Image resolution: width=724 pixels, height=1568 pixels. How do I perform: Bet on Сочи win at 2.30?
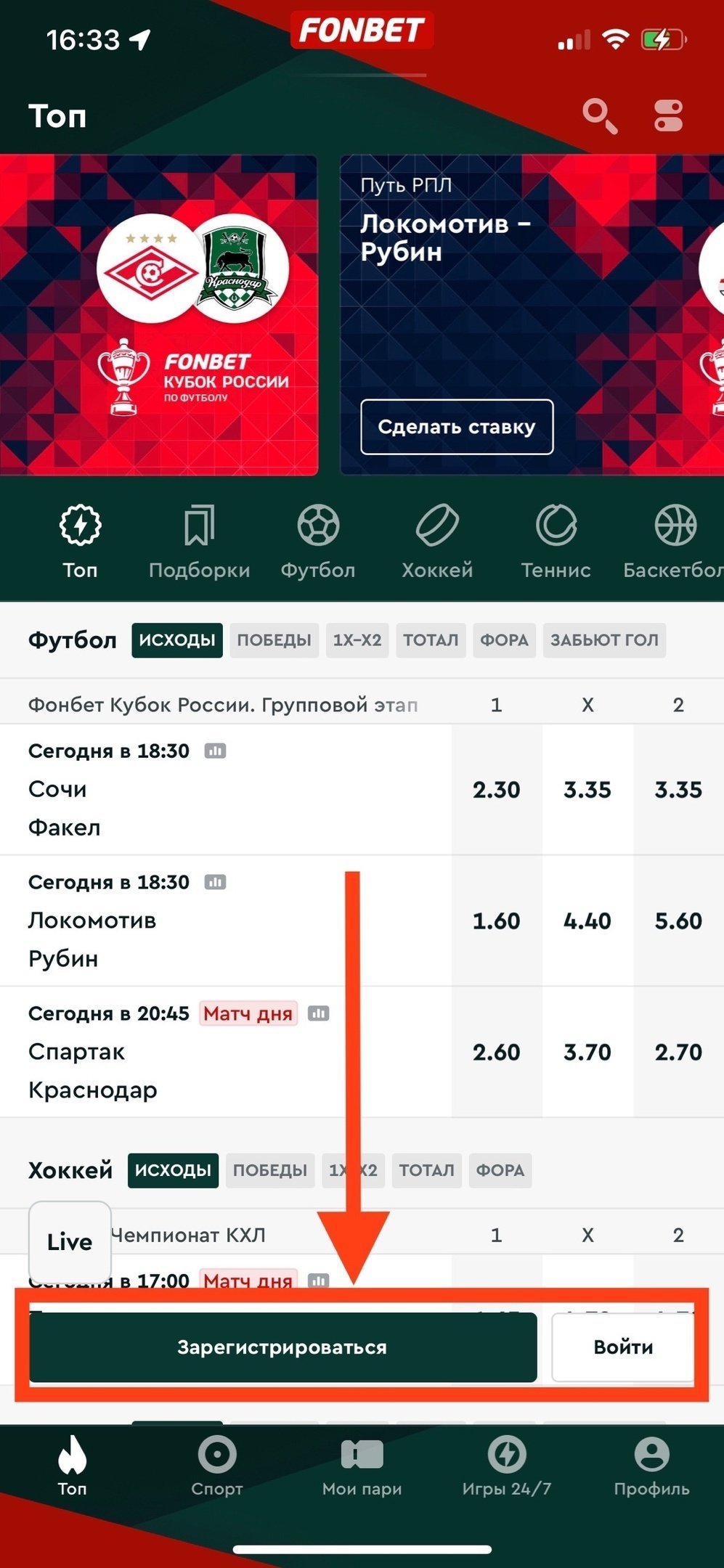[497, 790]
